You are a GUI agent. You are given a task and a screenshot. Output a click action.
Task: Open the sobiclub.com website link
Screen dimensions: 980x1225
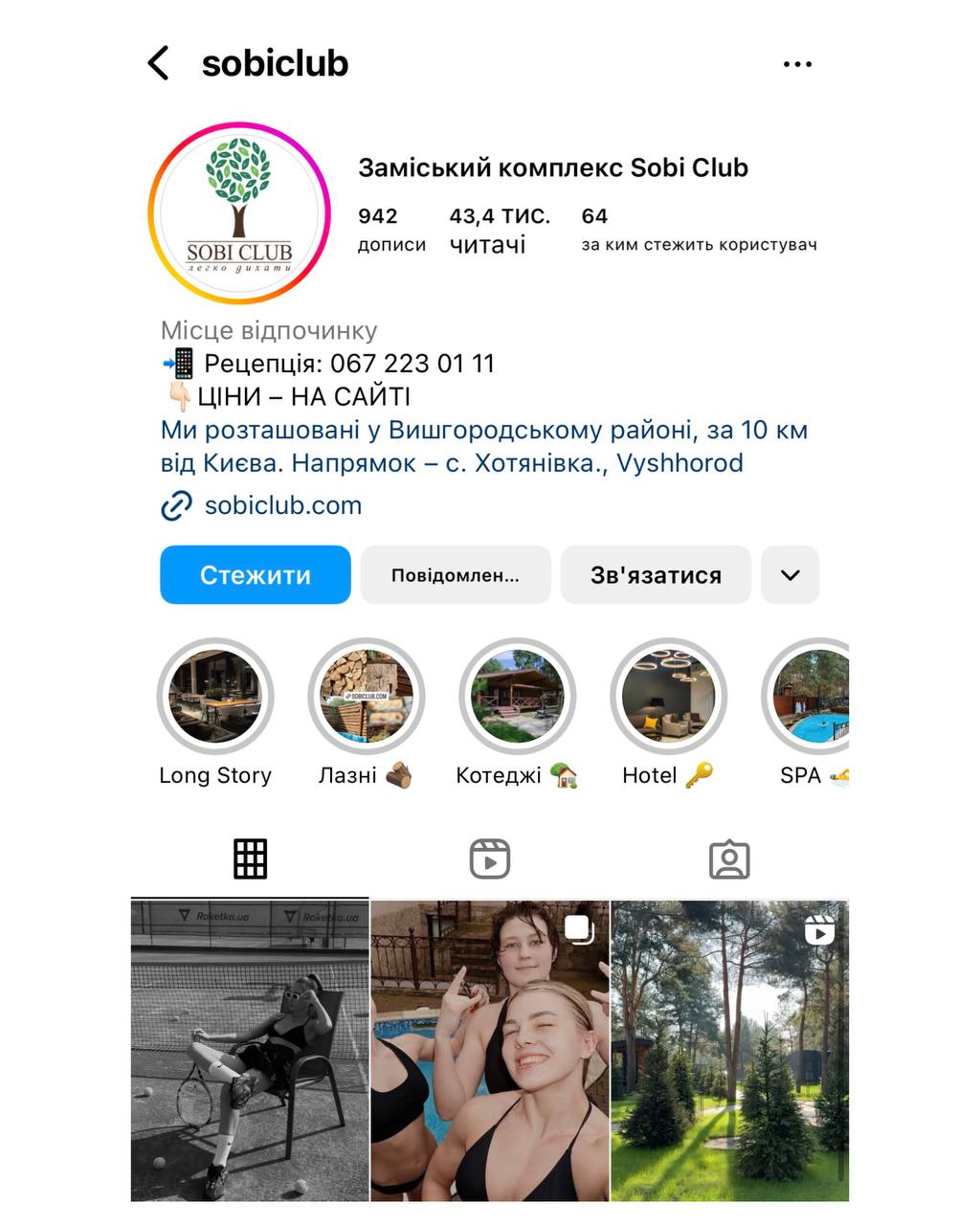click(x=282, y=505)
